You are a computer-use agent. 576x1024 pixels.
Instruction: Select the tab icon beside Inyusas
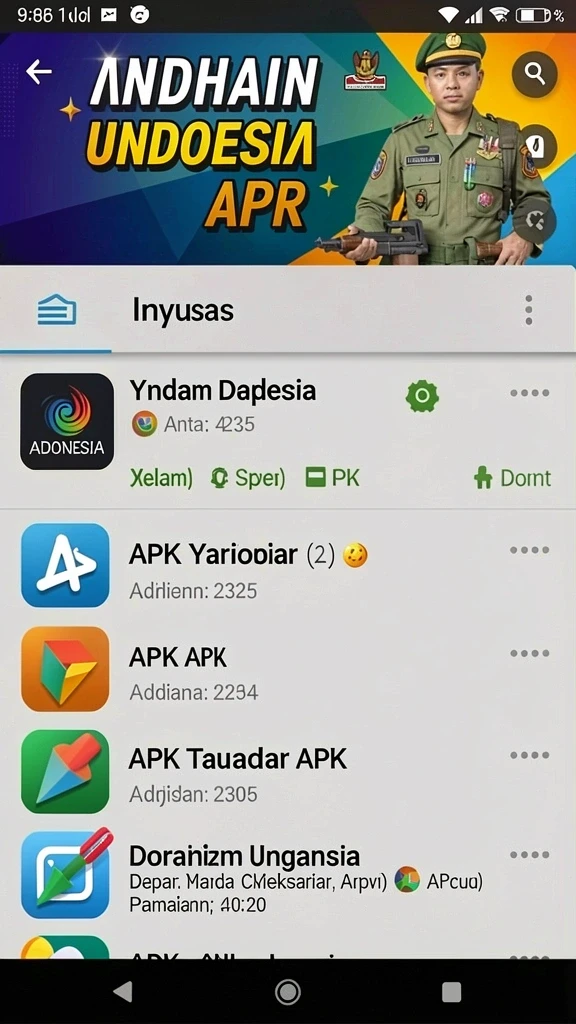point(57,310)
